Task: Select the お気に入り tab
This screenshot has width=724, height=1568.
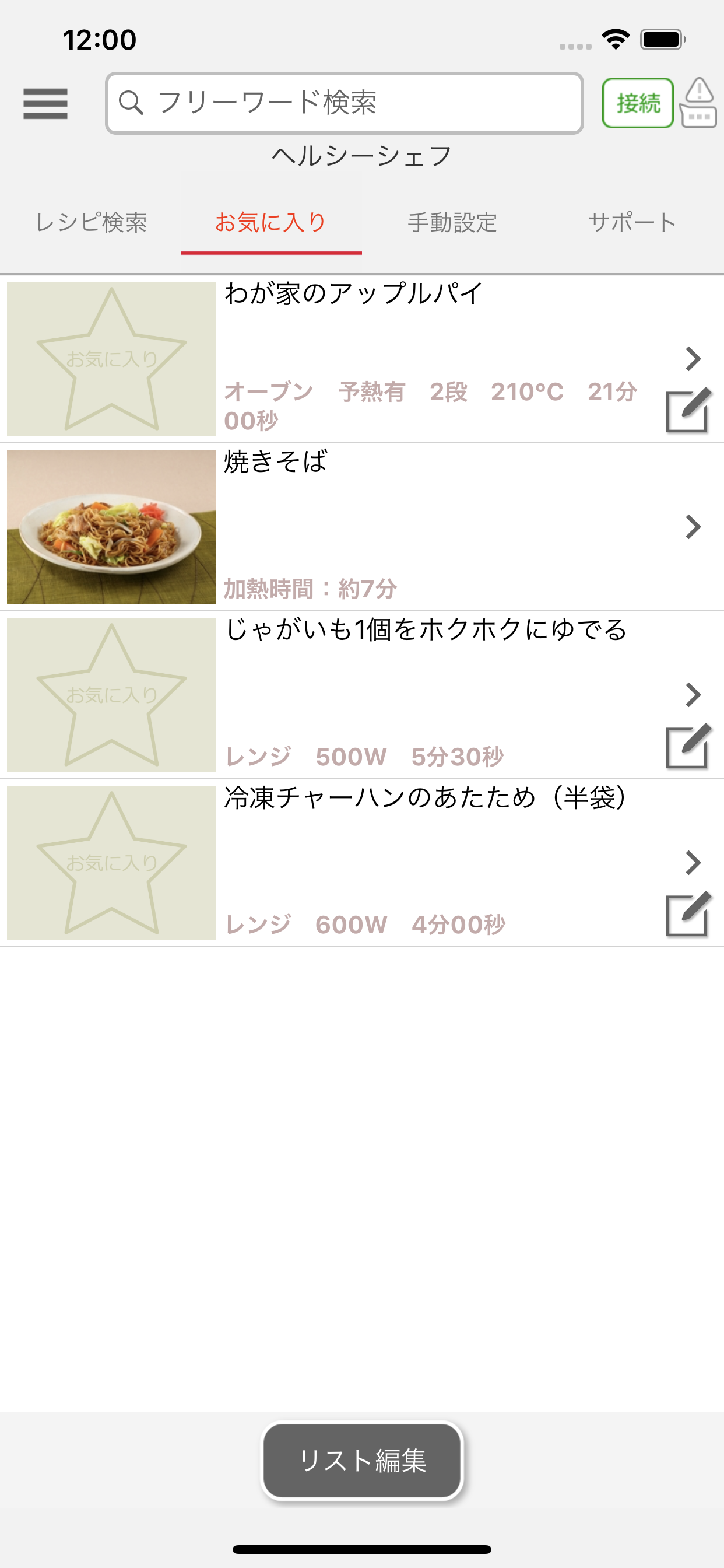Action: pyautogui.click(x=271, y=223)
